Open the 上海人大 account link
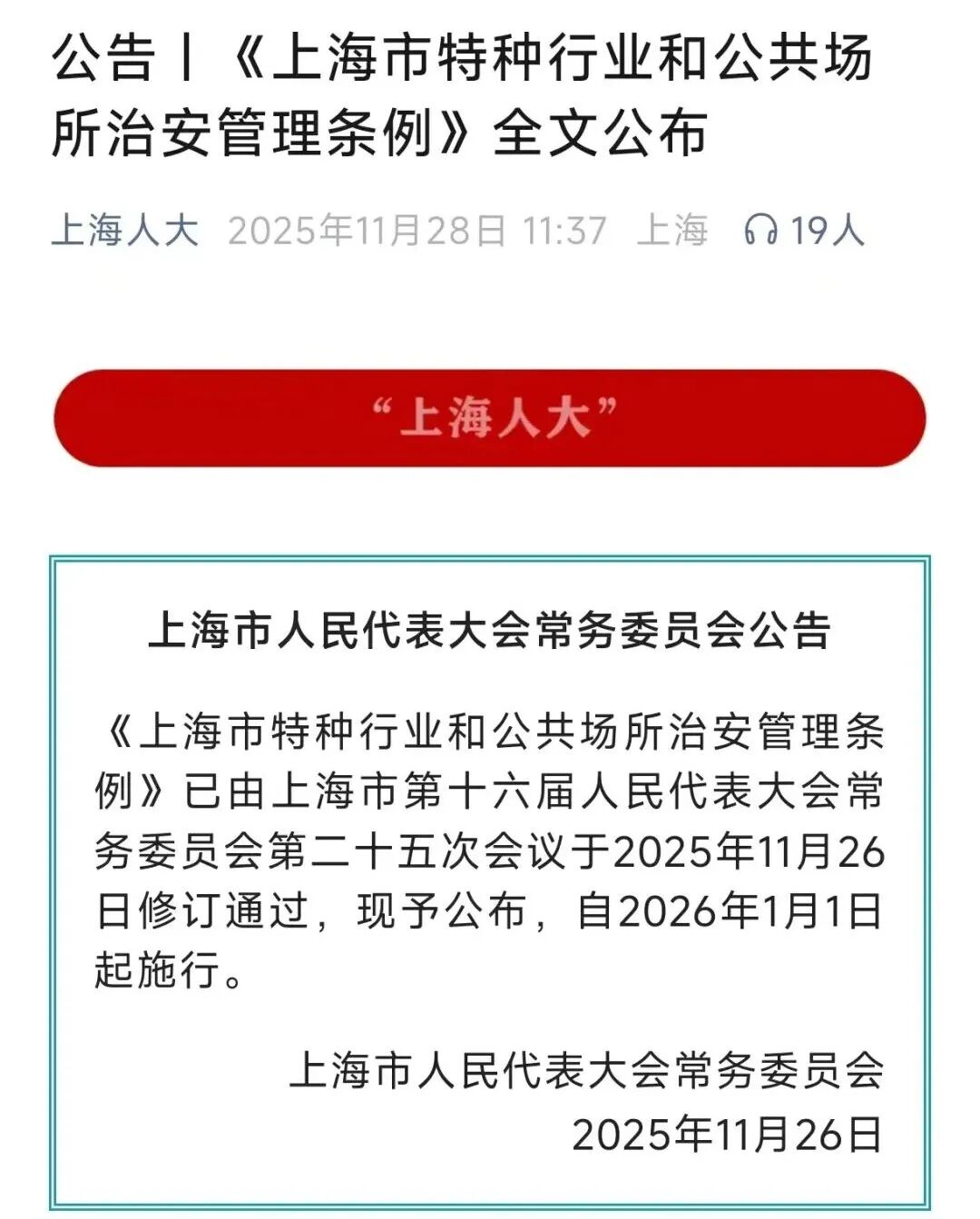 point(124,231)
